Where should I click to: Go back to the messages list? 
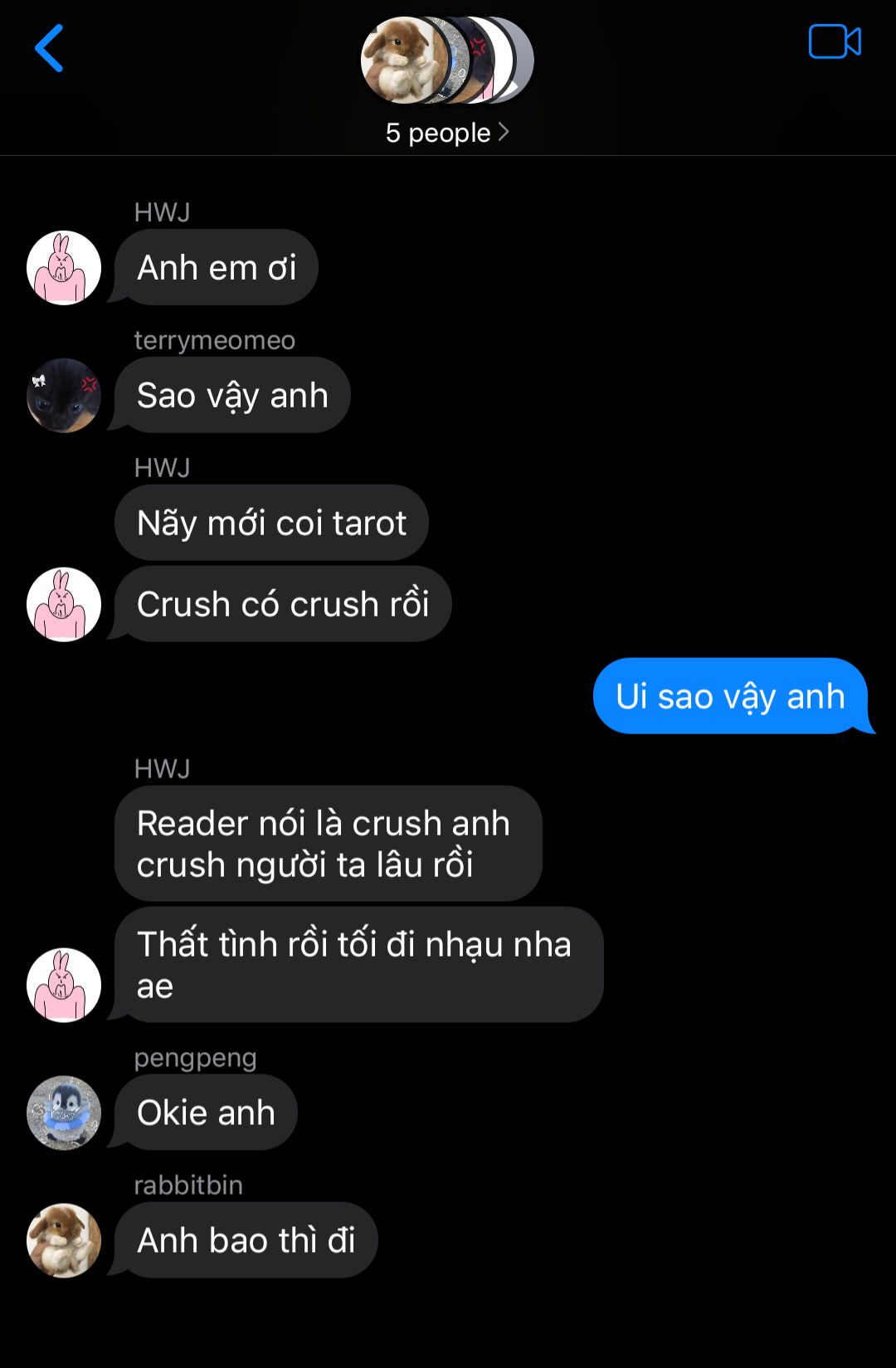(49, 48)
